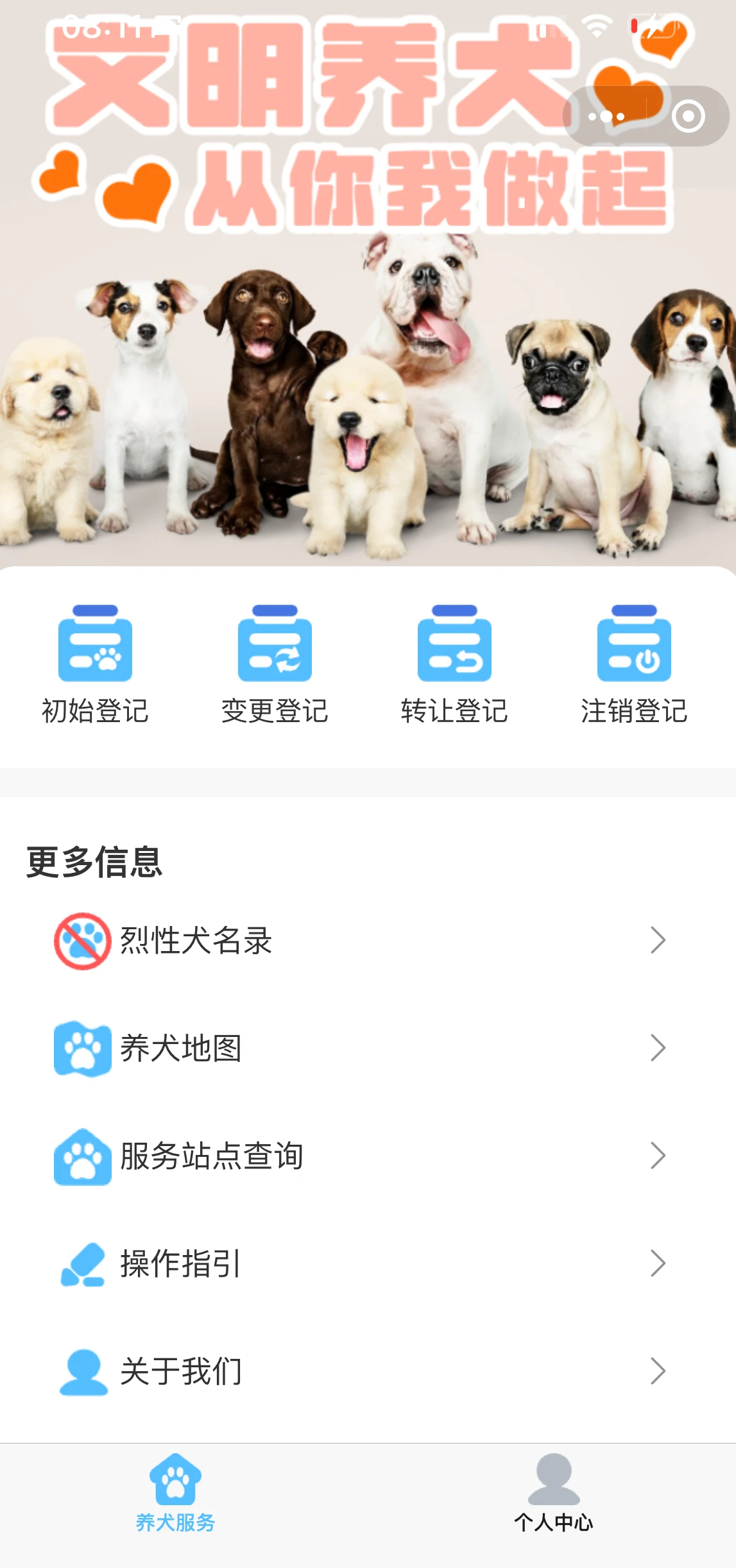The height and width of the screenshot is (1568, 736).
Task: Open 初始登记 initial registration
Action: (95, 664)
